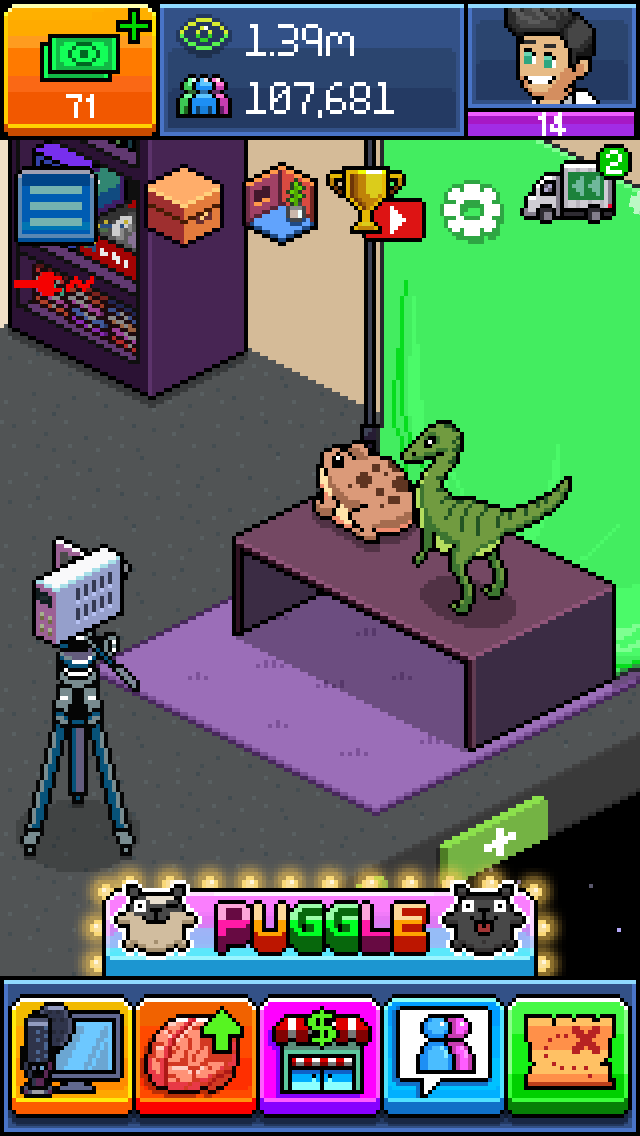Screen dimensions: 640x1136
Task: Open the shop store tab
Action: pos(320,1055)
